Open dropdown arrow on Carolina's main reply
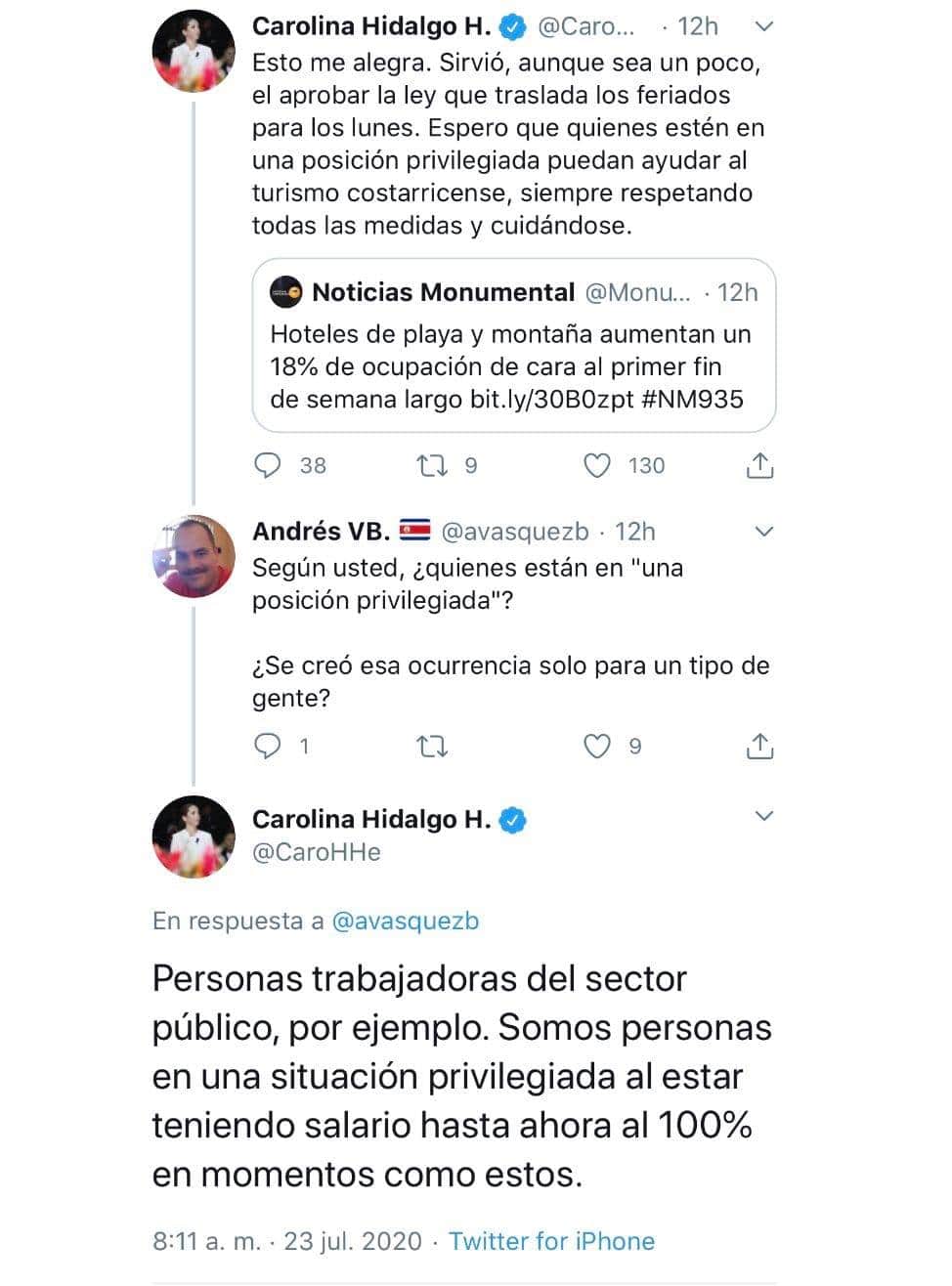The image size is (952, 1286). pos(765,817)
